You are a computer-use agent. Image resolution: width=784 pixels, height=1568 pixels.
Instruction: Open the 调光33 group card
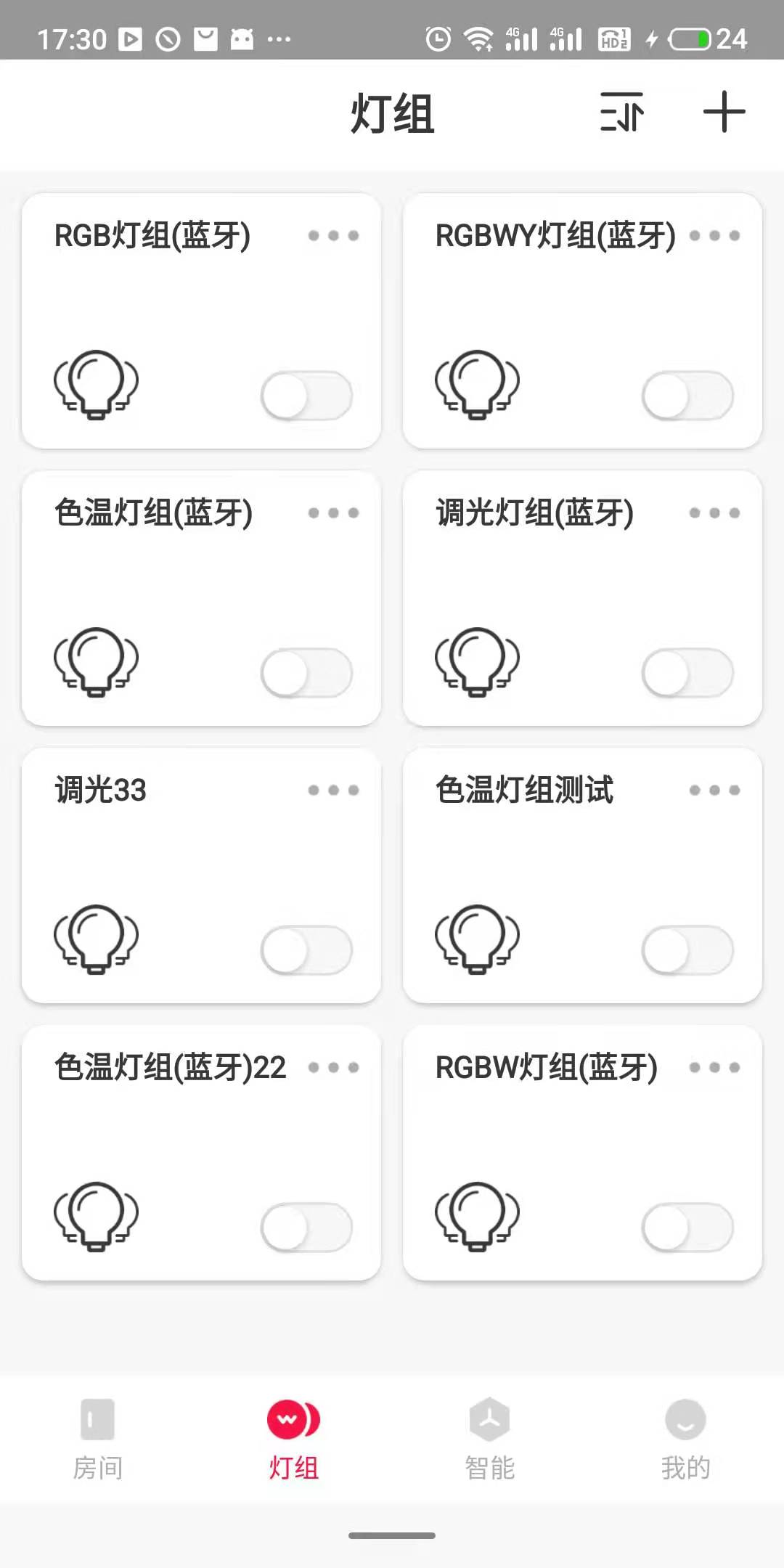201,857
